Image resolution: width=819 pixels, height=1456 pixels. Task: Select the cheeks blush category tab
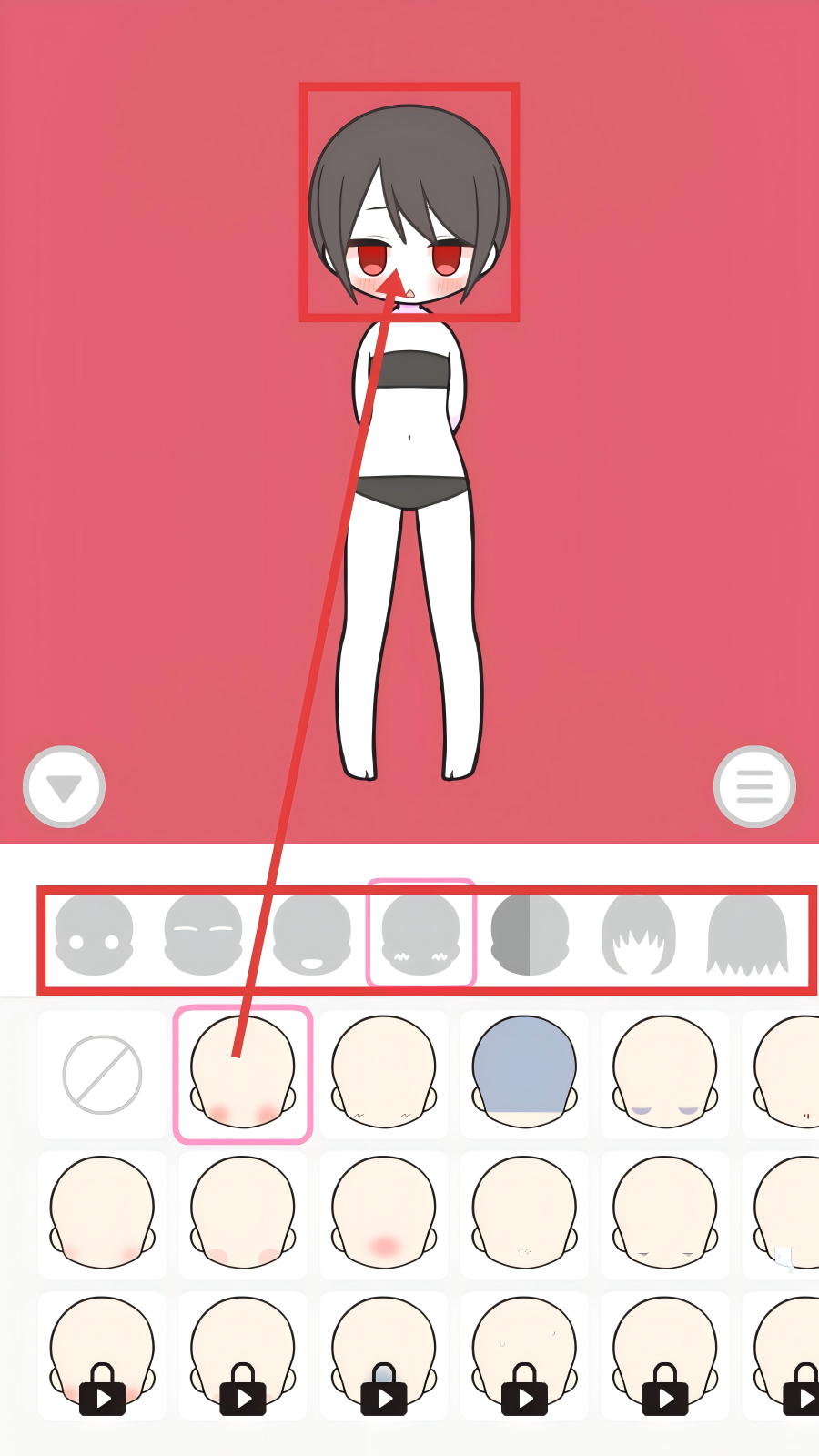click(420, 935)
